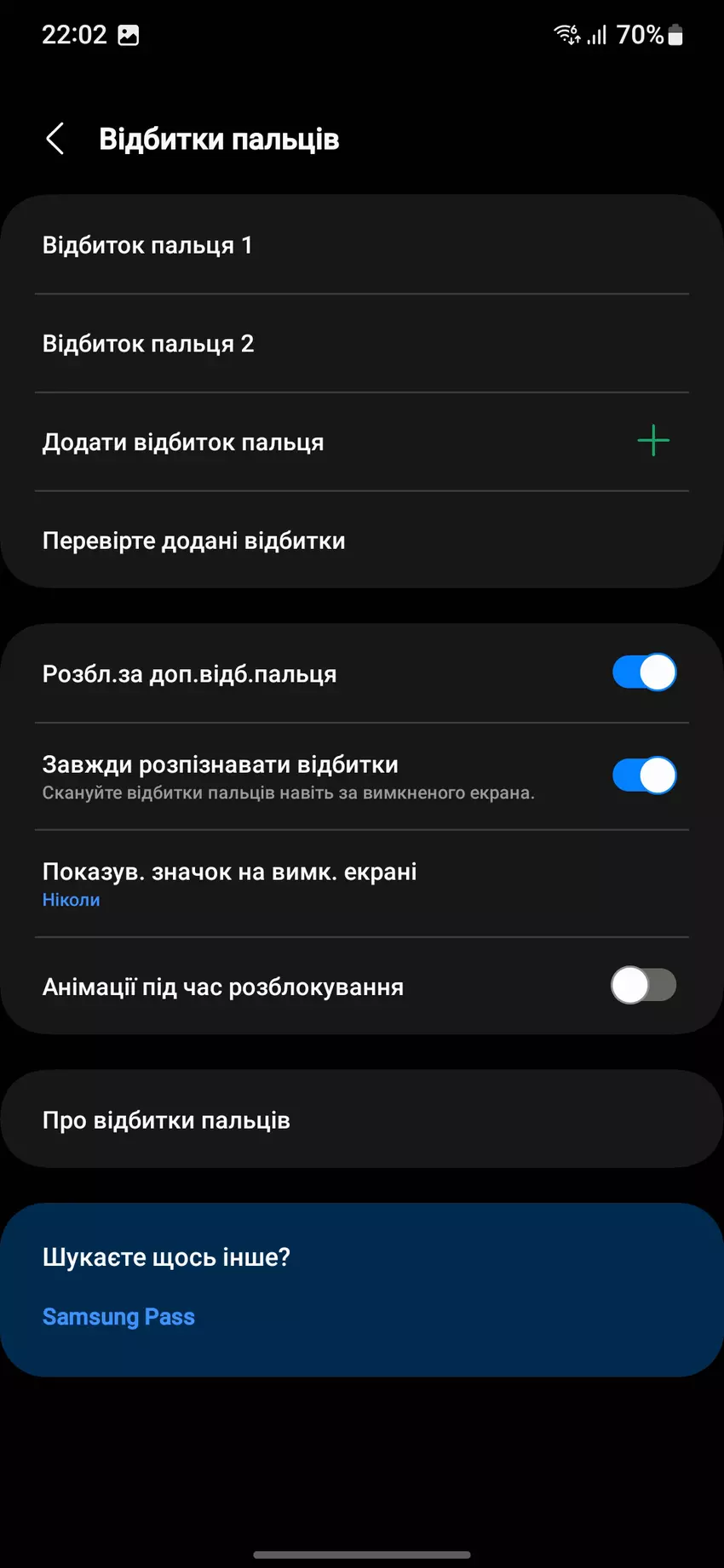Change the Ніколи setting
Image resolution: width=724 pixels, height=1568 pixels.
72,899
